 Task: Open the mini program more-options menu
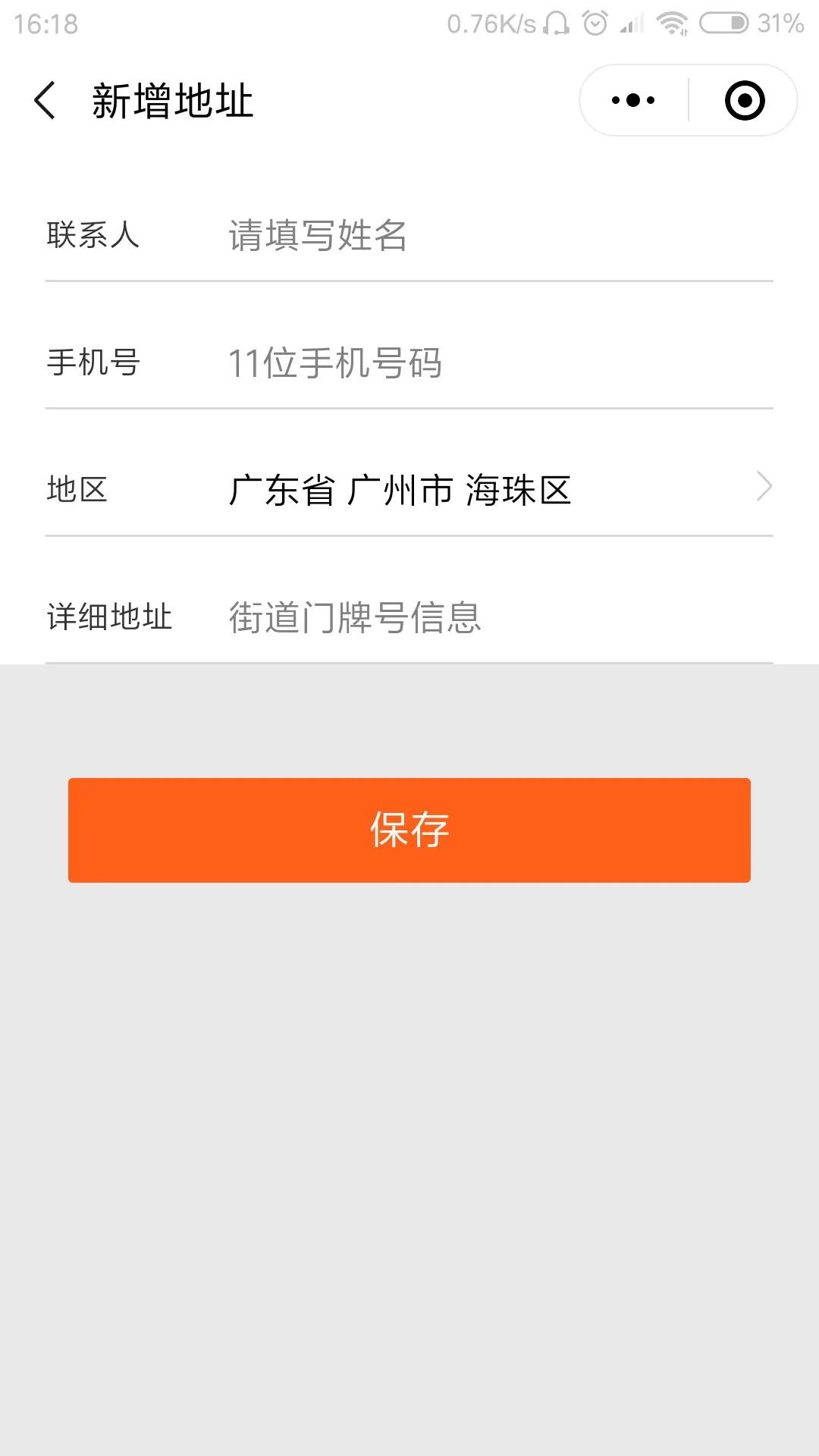click(634, 101)
